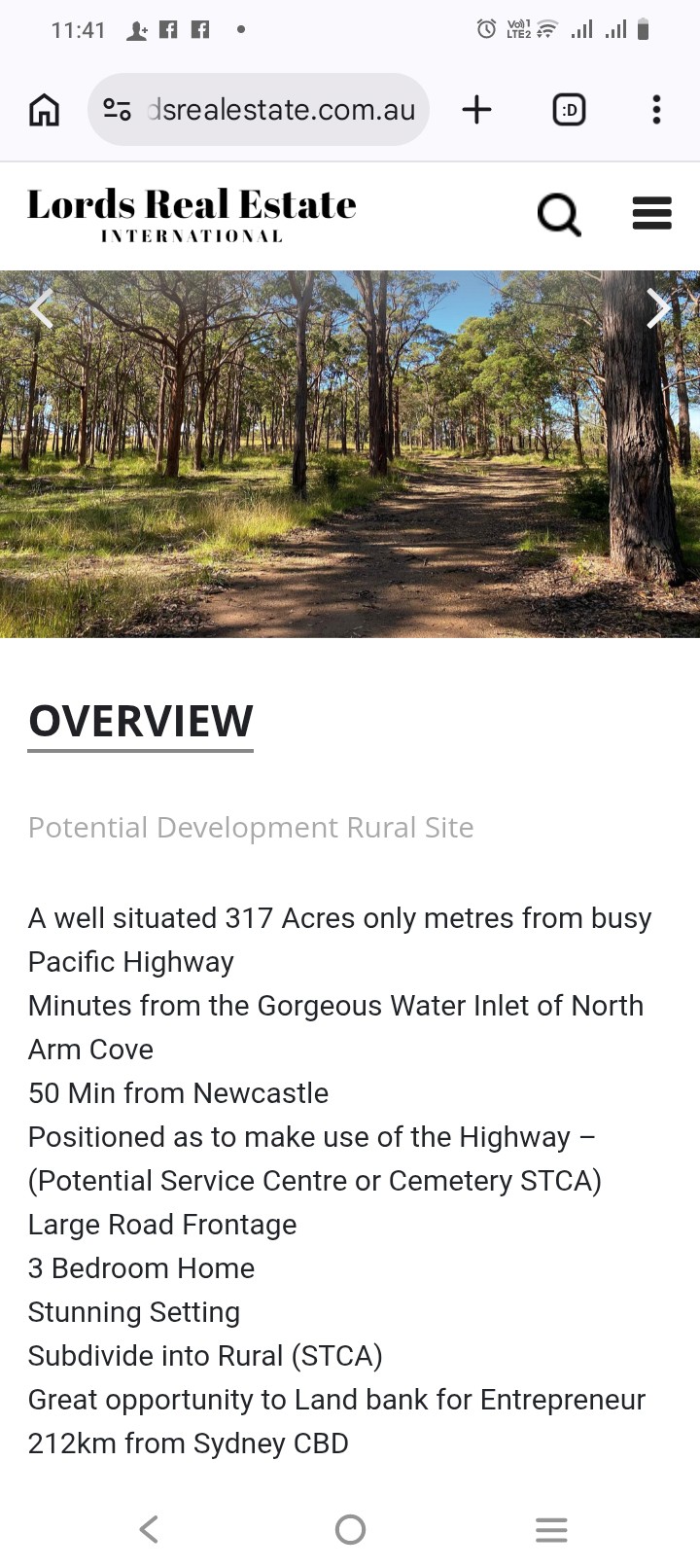The width and height of the screenshot is (700, 1568).
Task: Tap the search magnifier on Lords Real Estate
Action: [x=559, y=214]
